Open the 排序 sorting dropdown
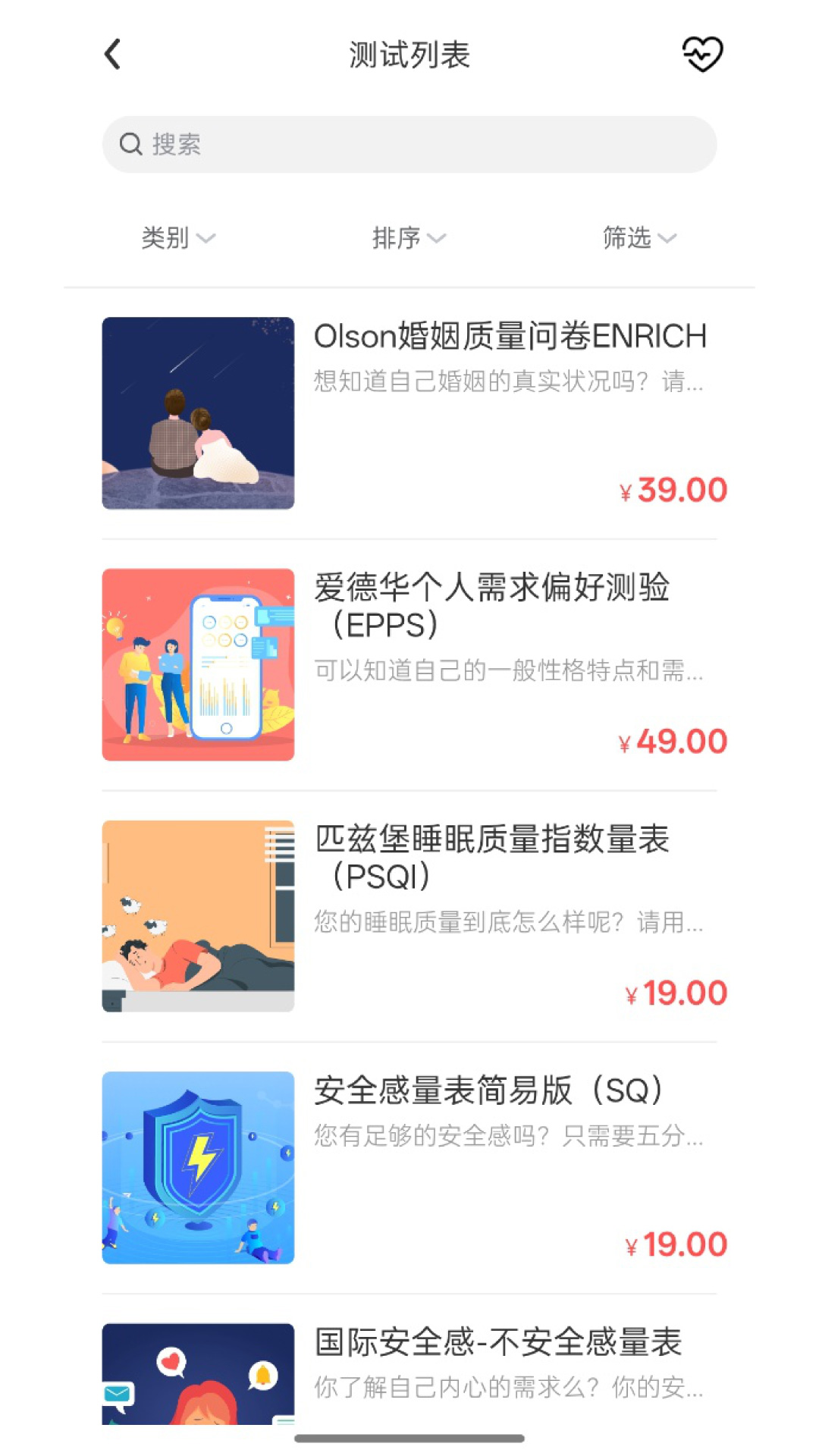The height and width of the screenshot is (1456, 819). pyautogui.click(x=409, y=237)
